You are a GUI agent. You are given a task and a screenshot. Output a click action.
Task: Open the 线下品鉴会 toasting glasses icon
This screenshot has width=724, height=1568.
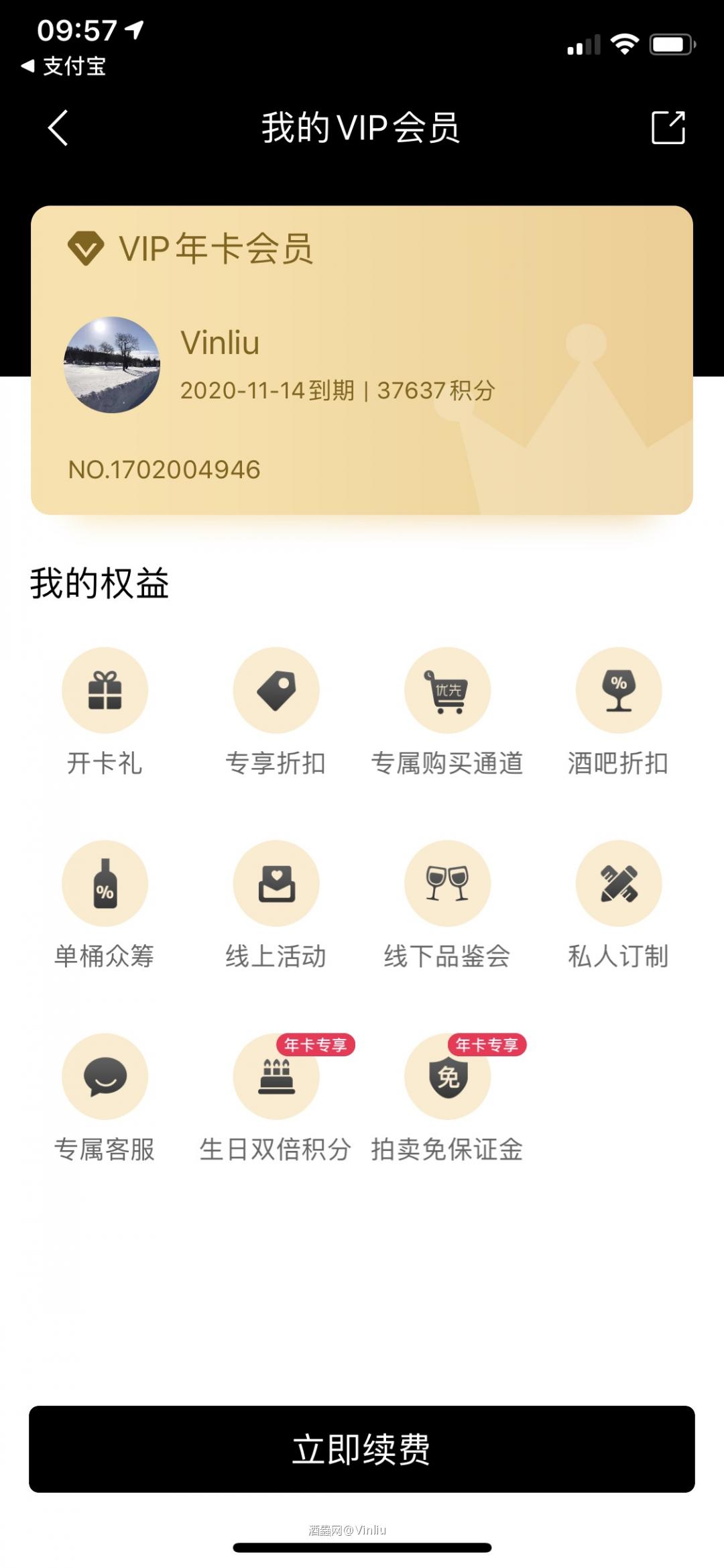coord(448,884)
